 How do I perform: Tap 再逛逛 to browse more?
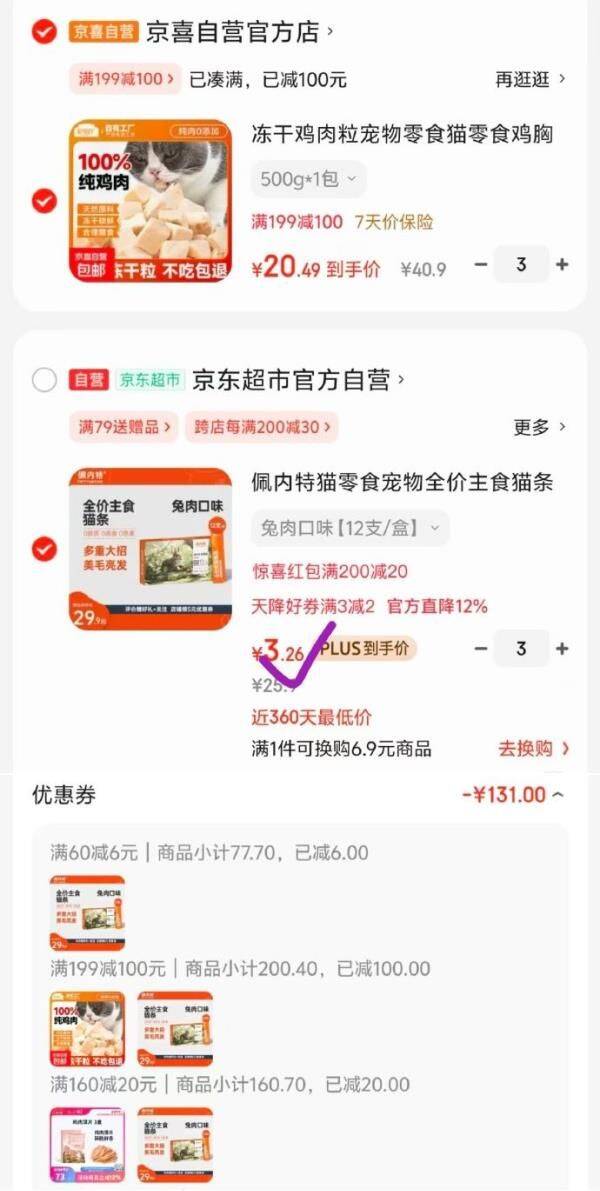[531, 79]
